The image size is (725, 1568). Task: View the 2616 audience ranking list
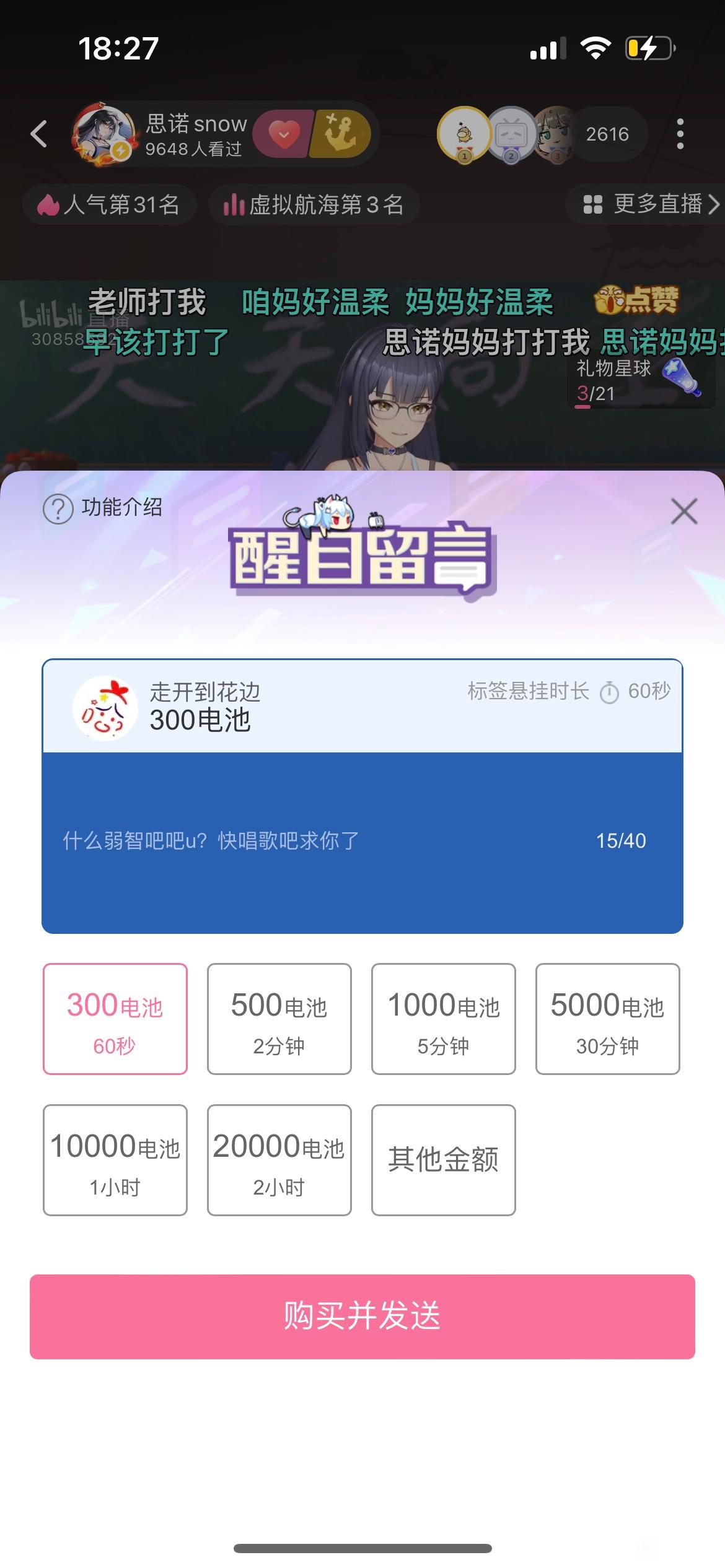point(607,134)
